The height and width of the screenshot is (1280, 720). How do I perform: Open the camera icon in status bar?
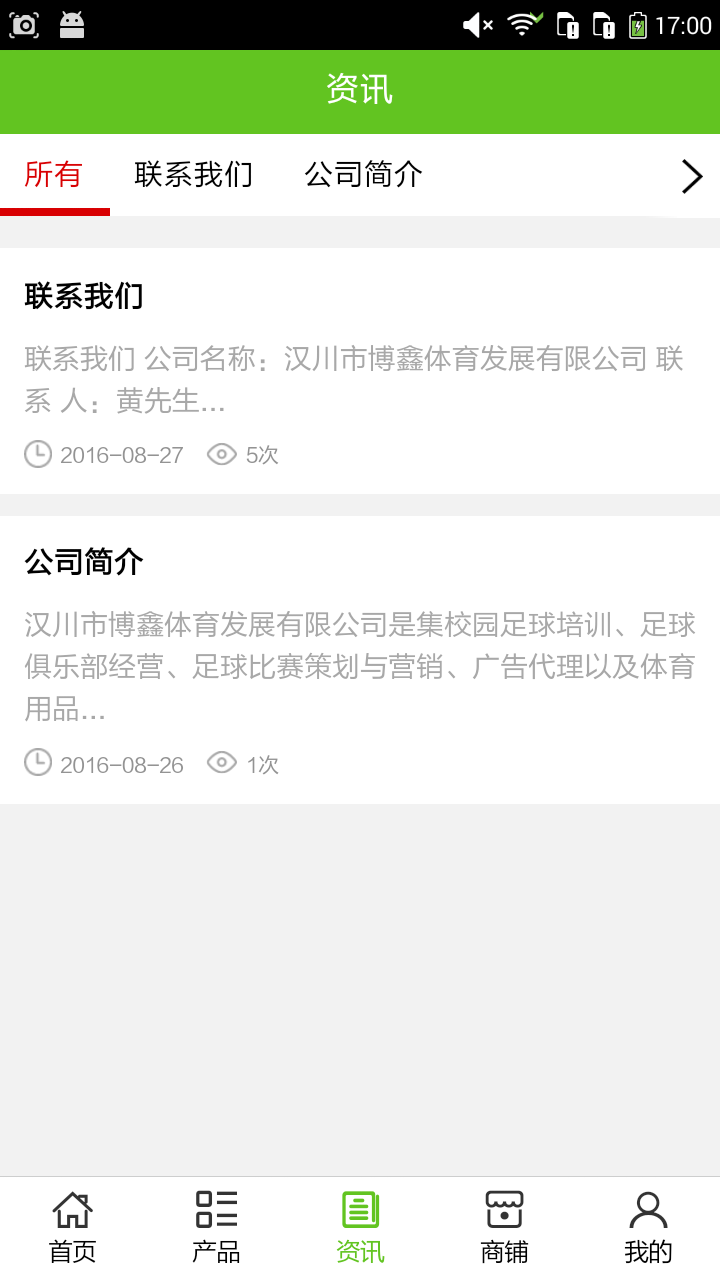coord(23,22)
